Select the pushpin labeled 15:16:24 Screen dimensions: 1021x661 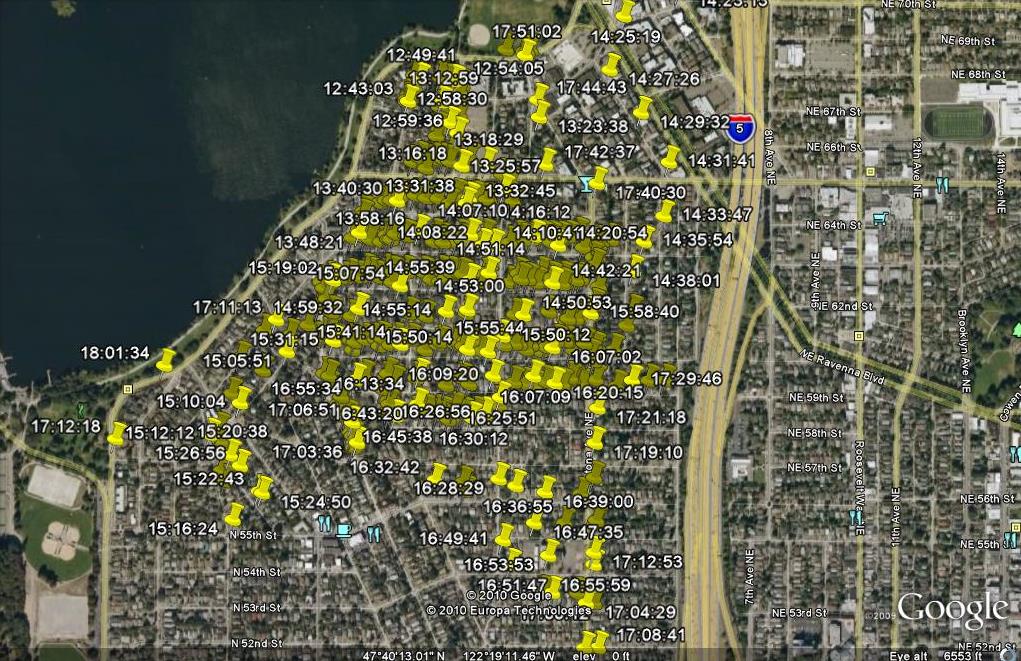click(x=233, y=514)
